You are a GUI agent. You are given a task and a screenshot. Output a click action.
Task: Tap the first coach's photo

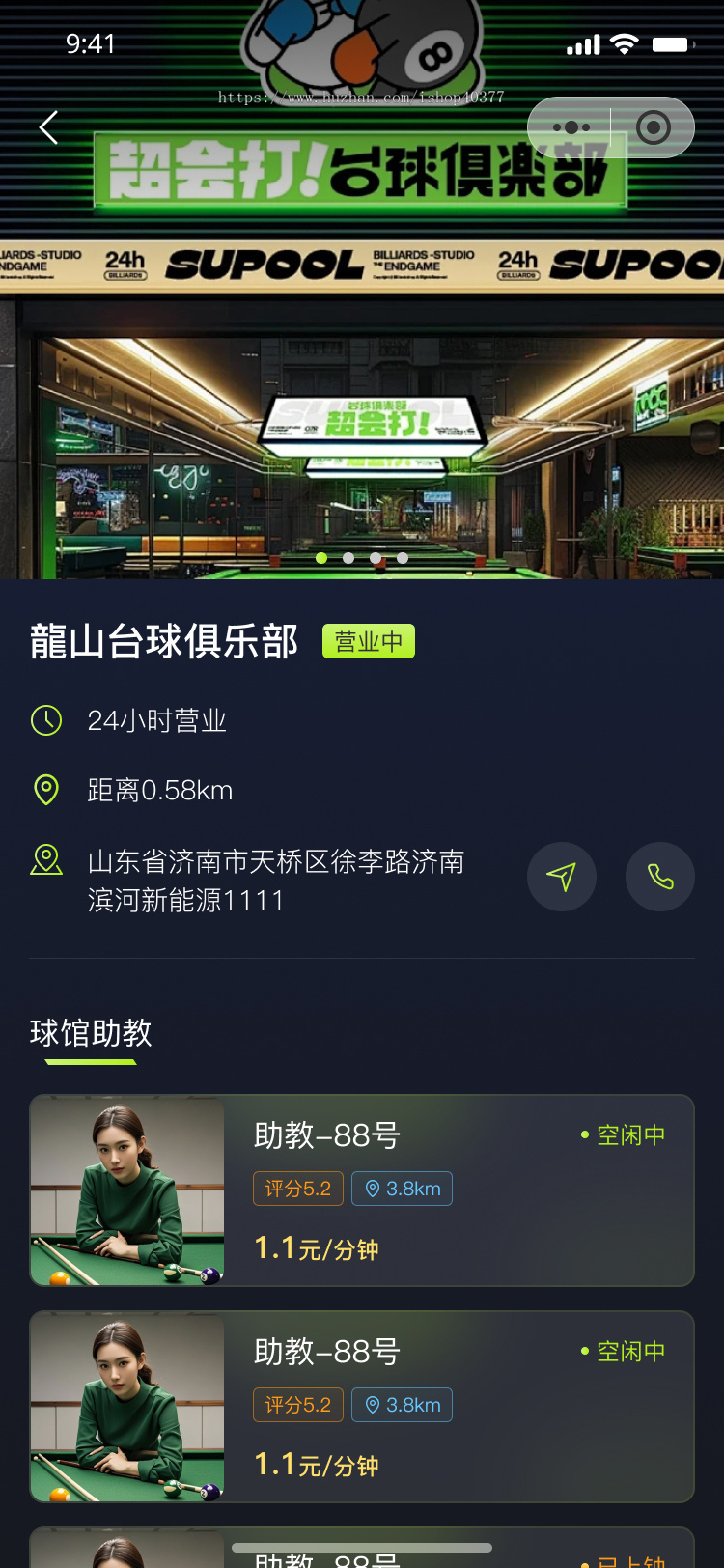(x=126, y=1190)
